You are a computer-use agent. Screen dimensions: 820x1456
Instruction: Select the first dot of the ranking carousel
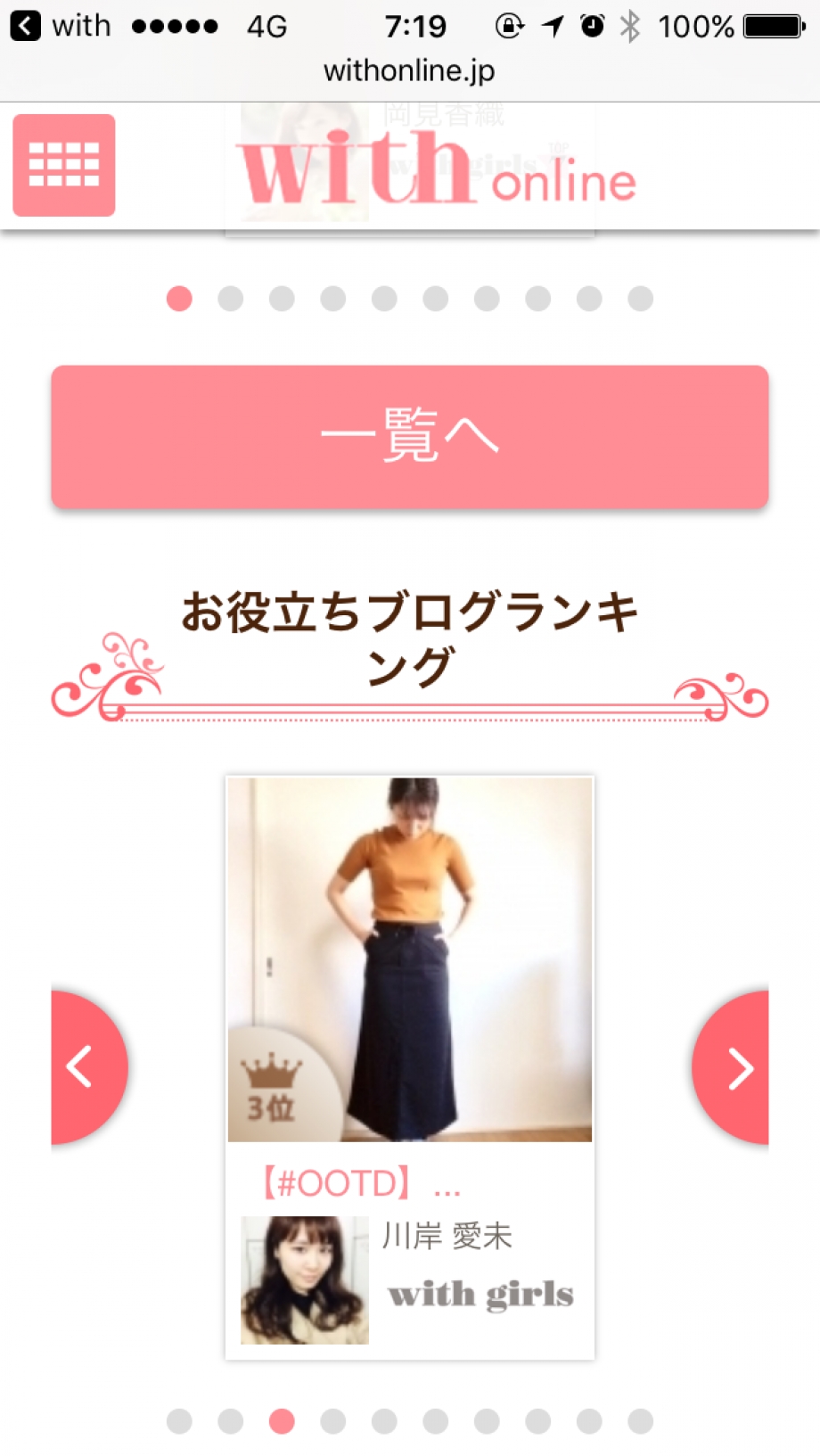179,1421
